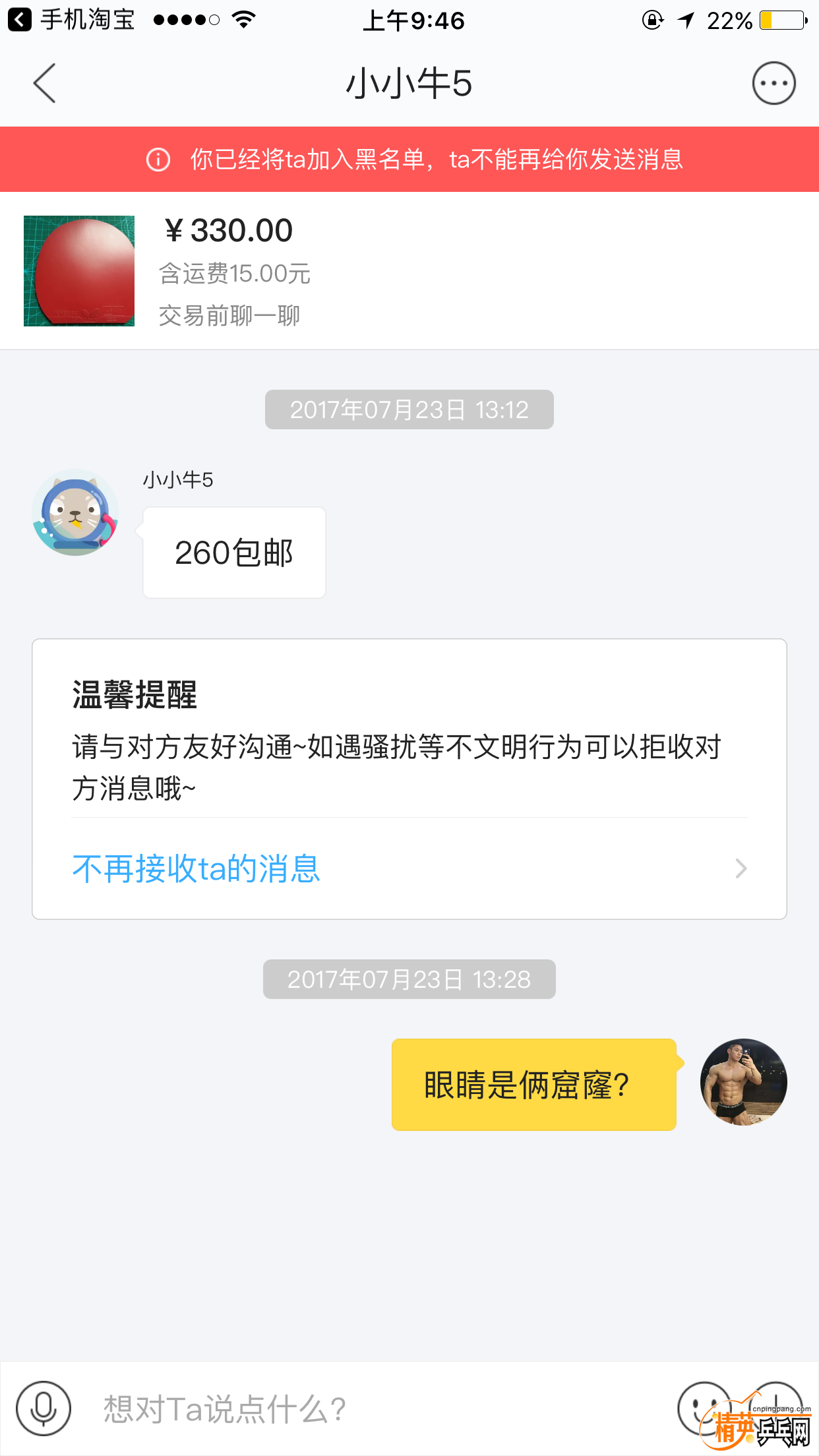Focus the 想对Ta说点什么 message field
The image size is (819, 1456).
click(369, 1409)
